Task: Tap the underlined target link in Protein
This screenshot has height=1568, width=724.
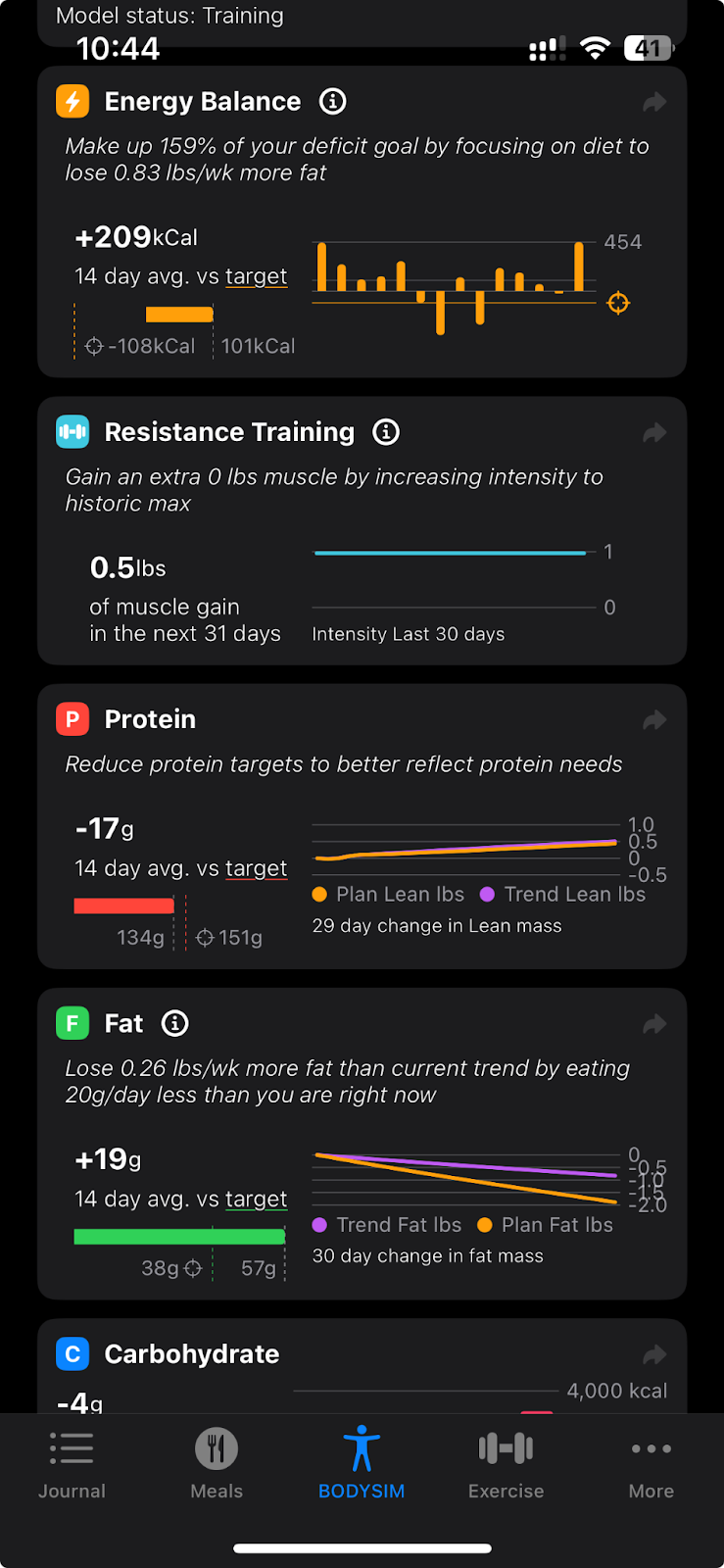Action: point(257,868)
